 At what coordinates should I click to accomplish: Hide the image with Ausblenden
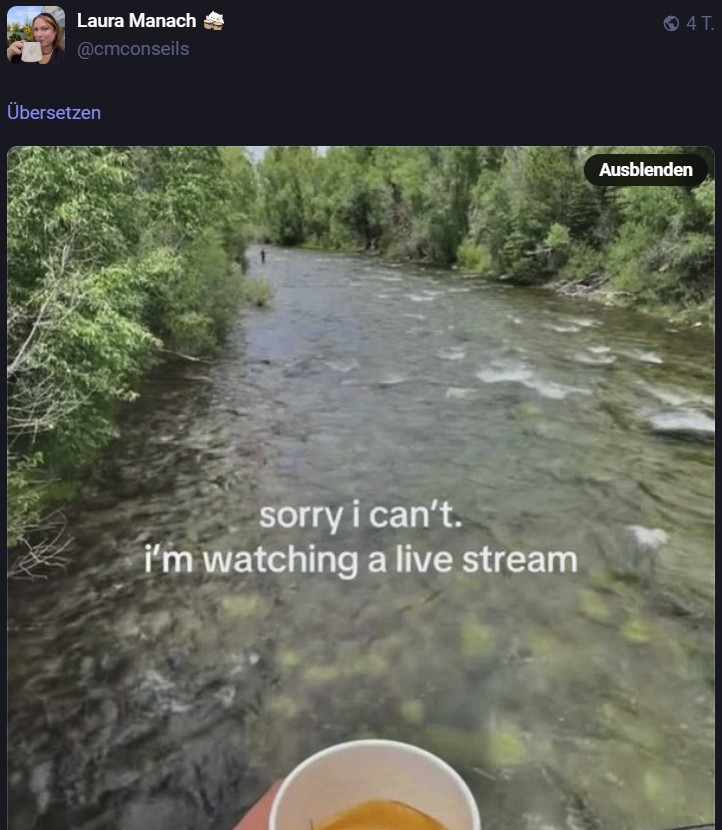(645, 170)
